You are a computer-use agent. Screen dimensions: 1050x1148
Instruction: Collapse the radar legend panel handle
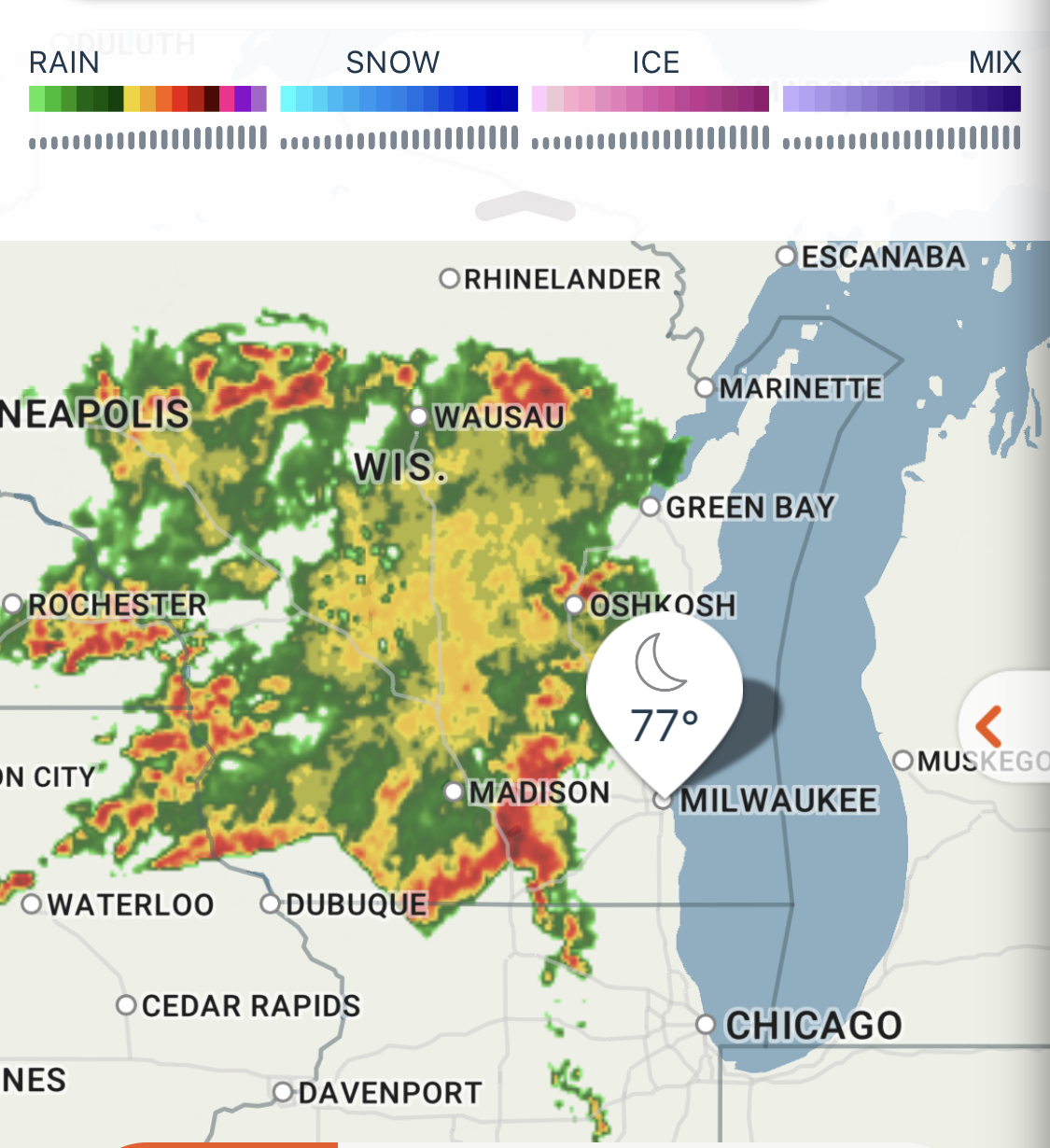[525, 207]
